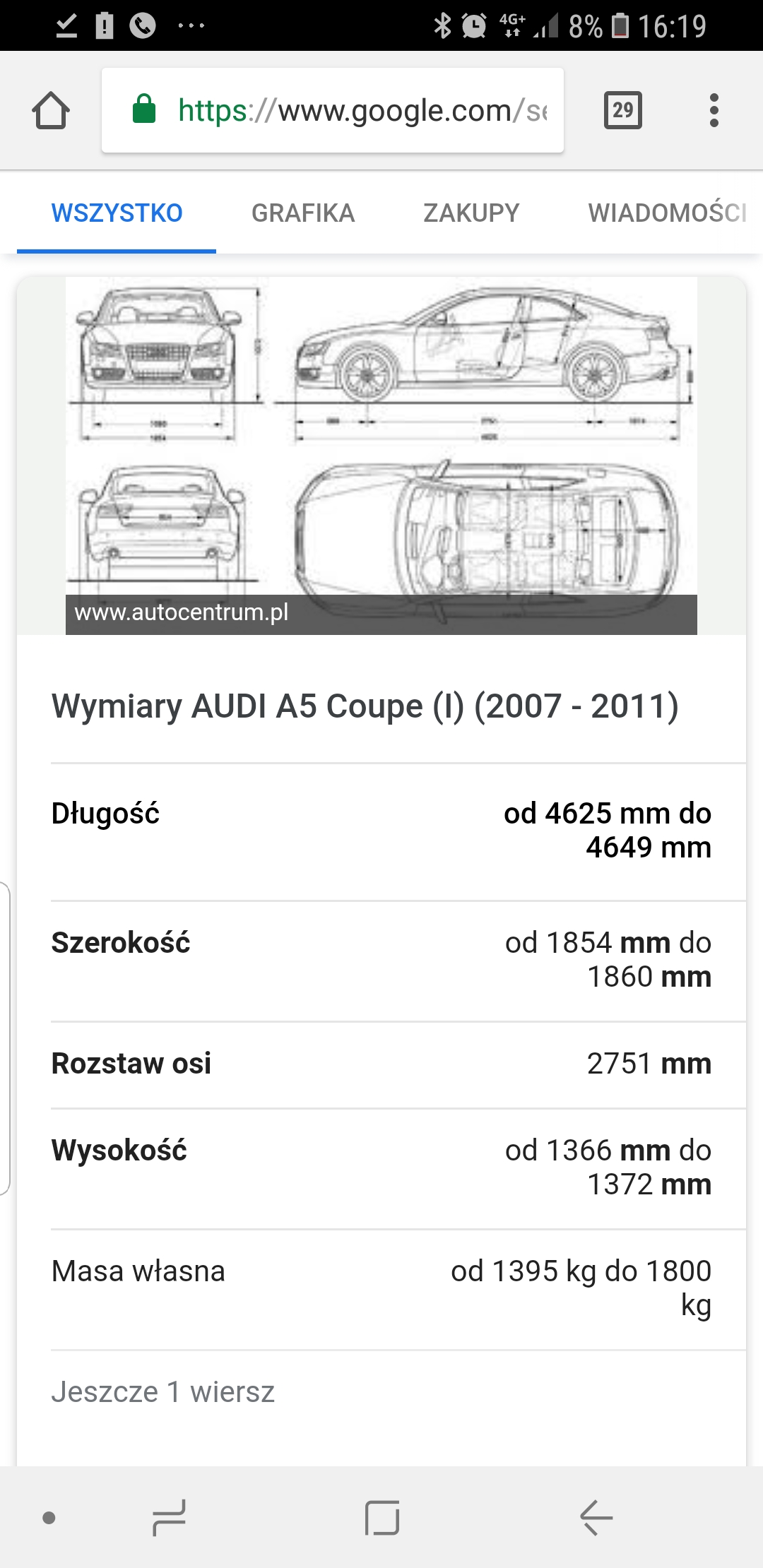
Task: Switch to the Wiadomości tab
Action: coord(667,213)
